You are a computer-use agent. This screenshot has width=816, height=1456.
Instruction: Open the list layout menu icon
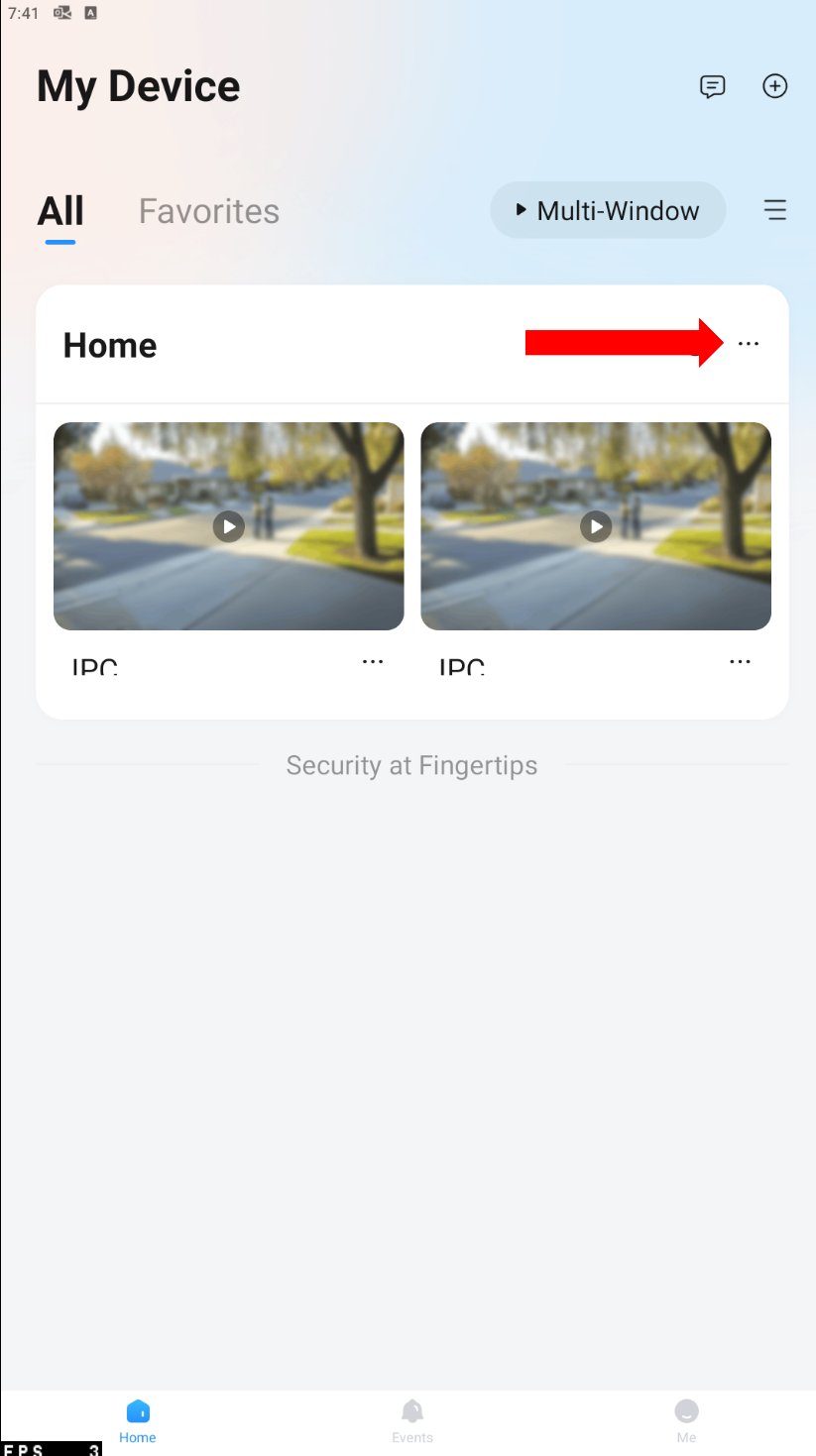click(x=775, y=210)
